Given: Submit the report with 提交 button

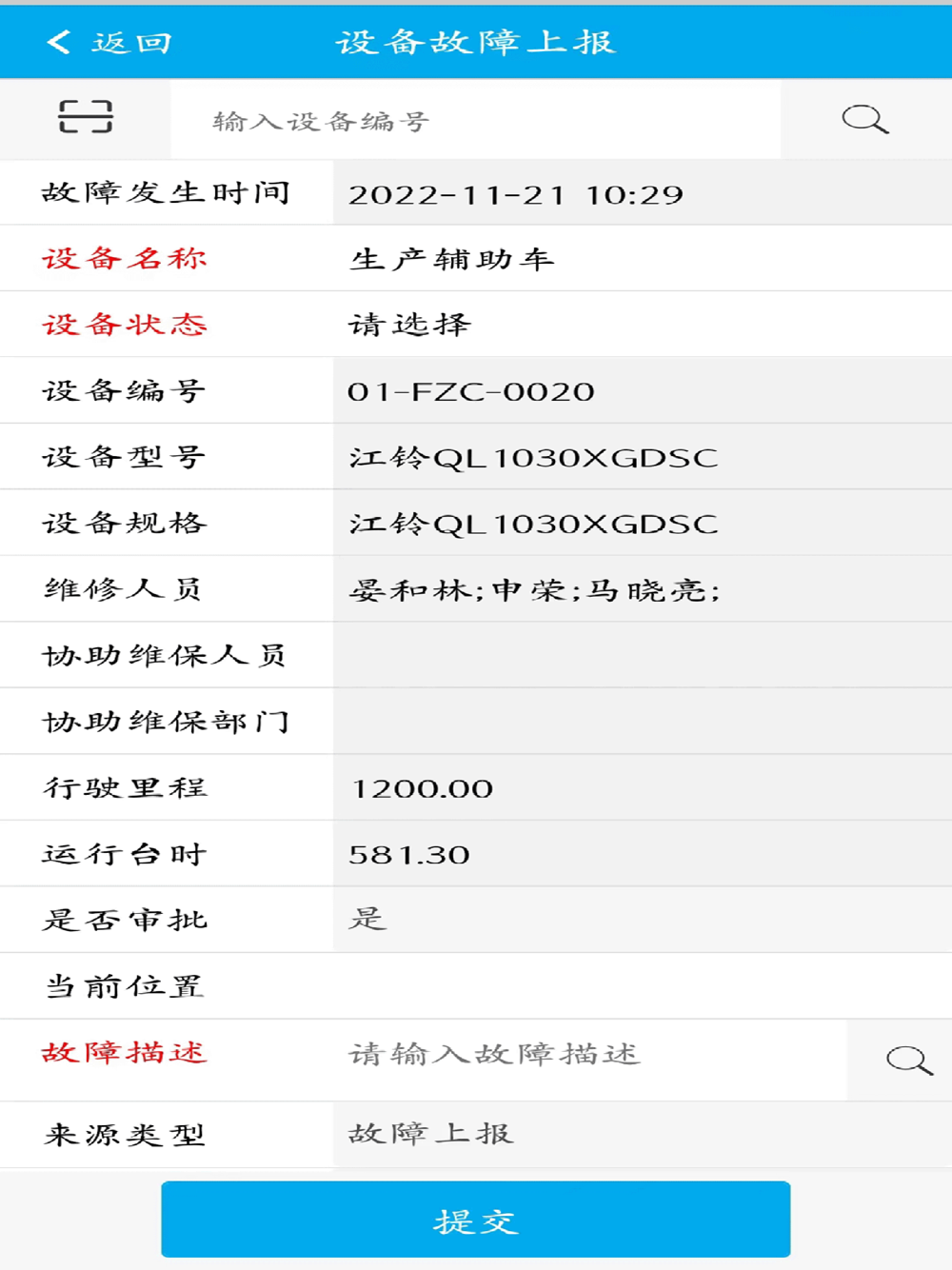Looking at the screenshot, I should tap(475, 1220).
